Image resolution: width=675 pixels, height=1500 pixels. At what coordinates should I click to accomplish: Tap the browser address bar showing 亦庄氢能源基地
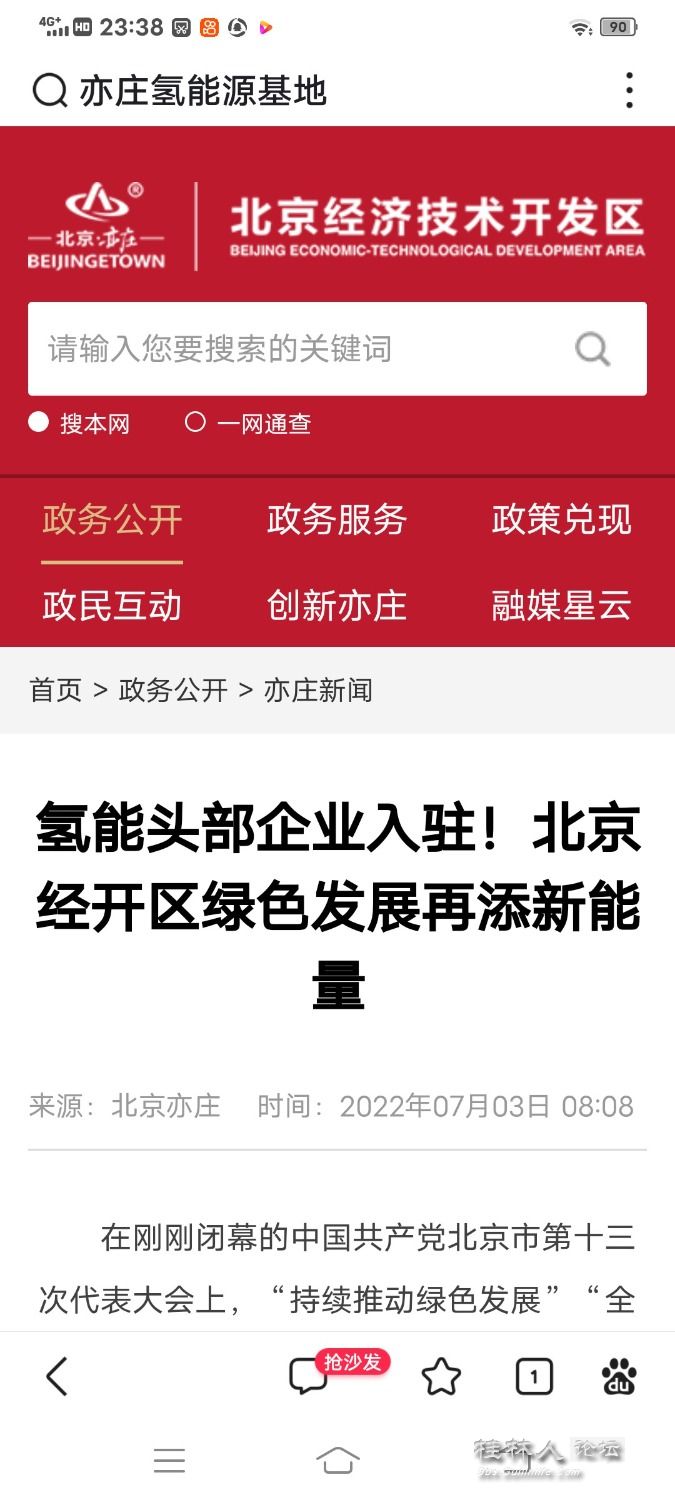(x=300, y=91)
